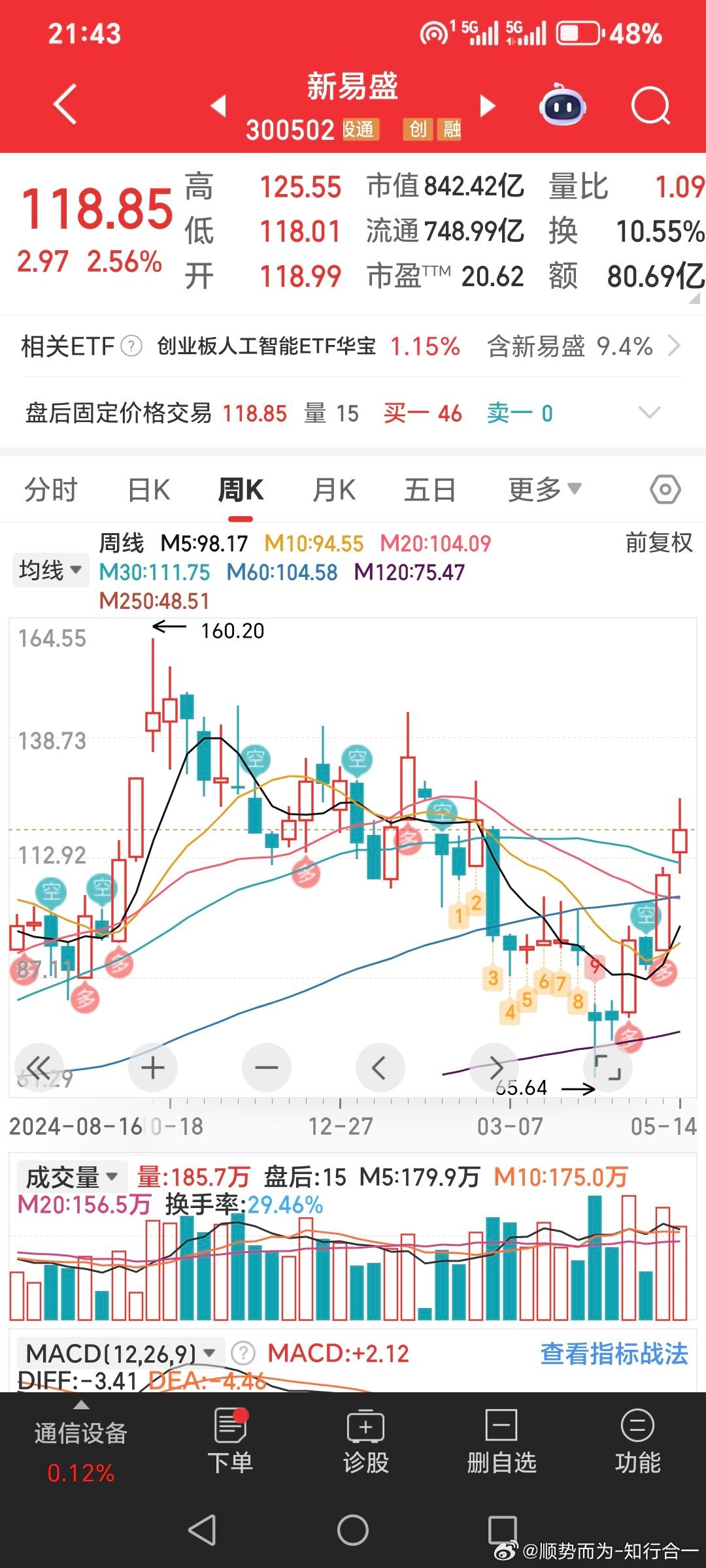Zoom in the K-line chart
This screenshot has width=706, height=1568.
[153, 1068]
